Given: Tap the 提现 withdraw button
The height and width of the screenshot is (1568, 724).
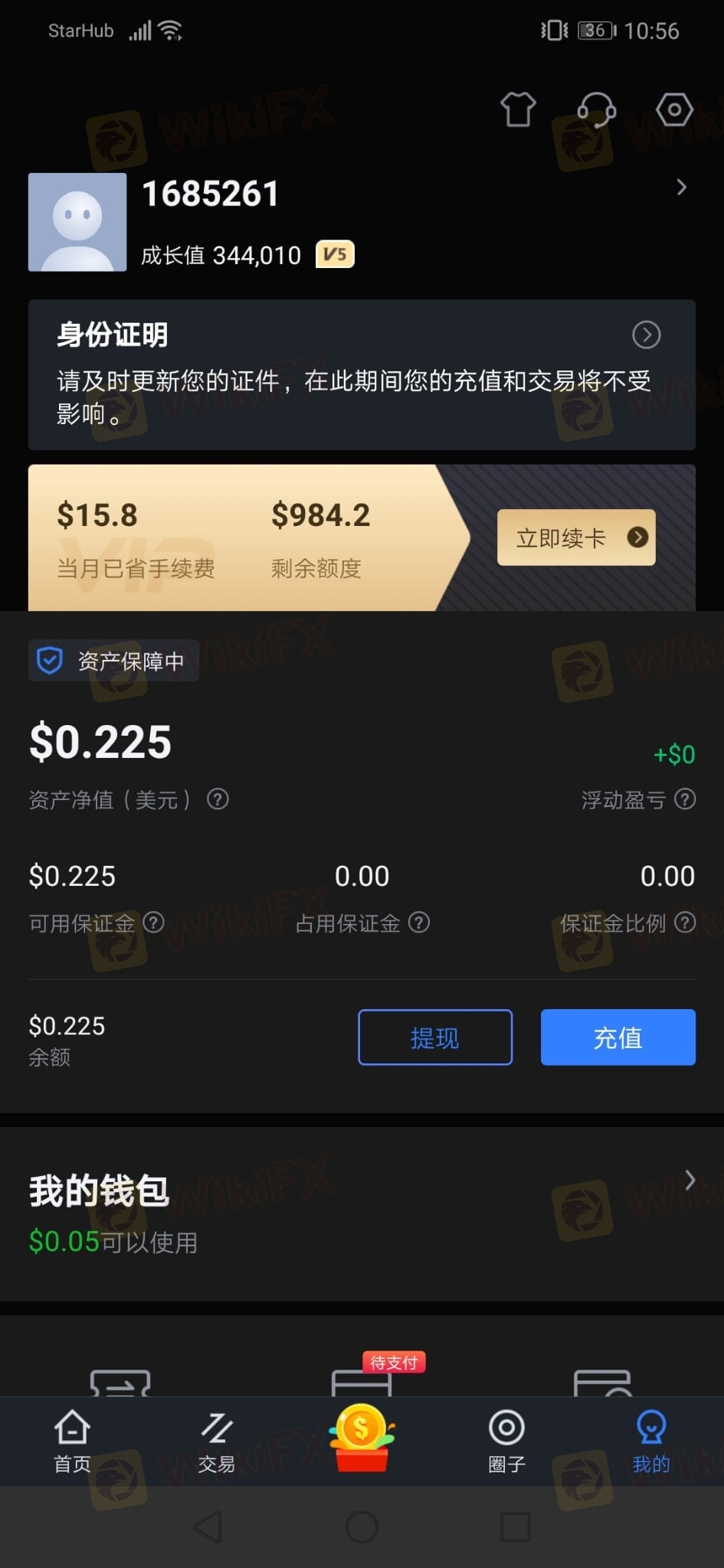Looking at the screenshot, I should 434,1037.
